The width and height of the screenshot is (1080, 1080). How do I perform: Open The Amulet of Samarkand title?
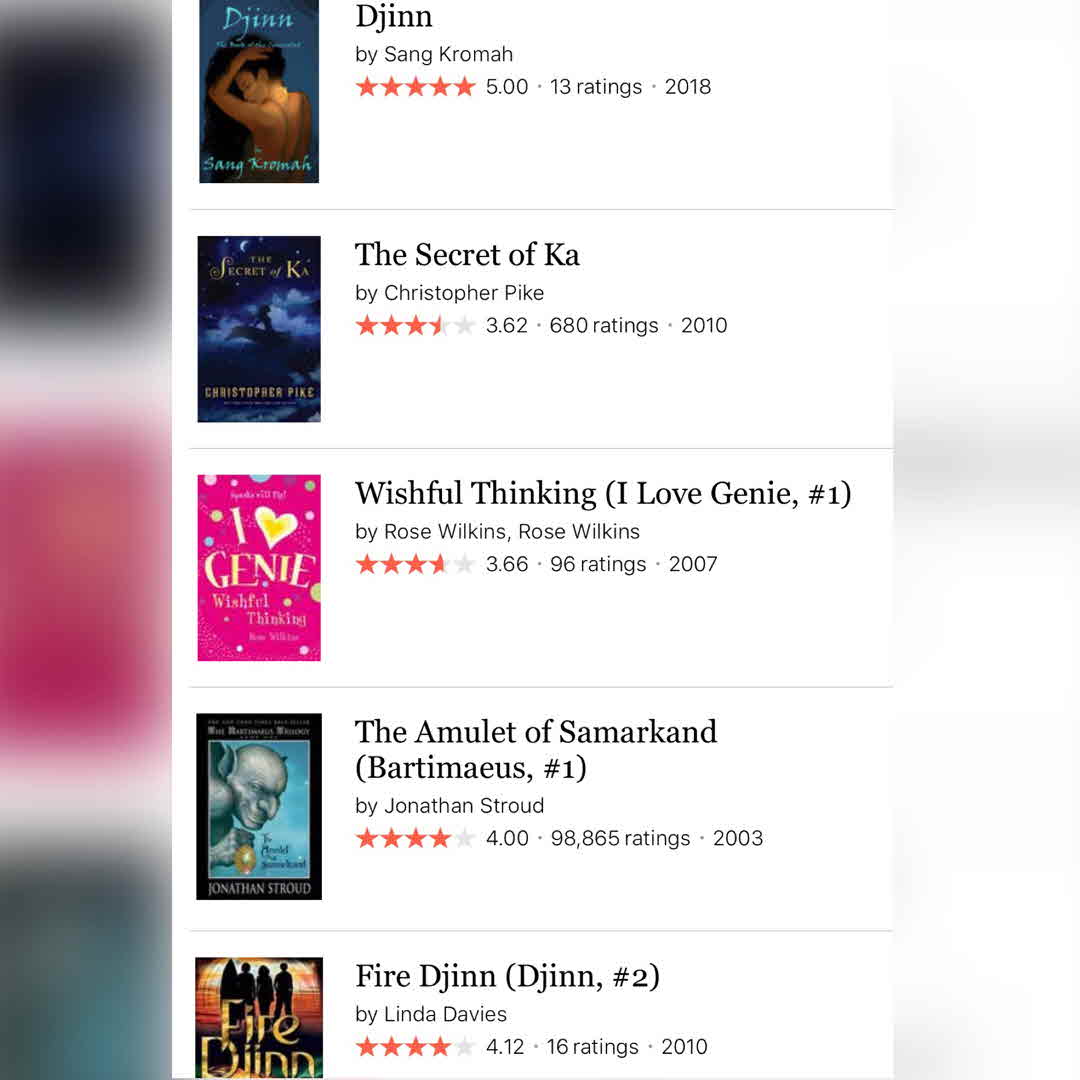[x=535, y=749]
